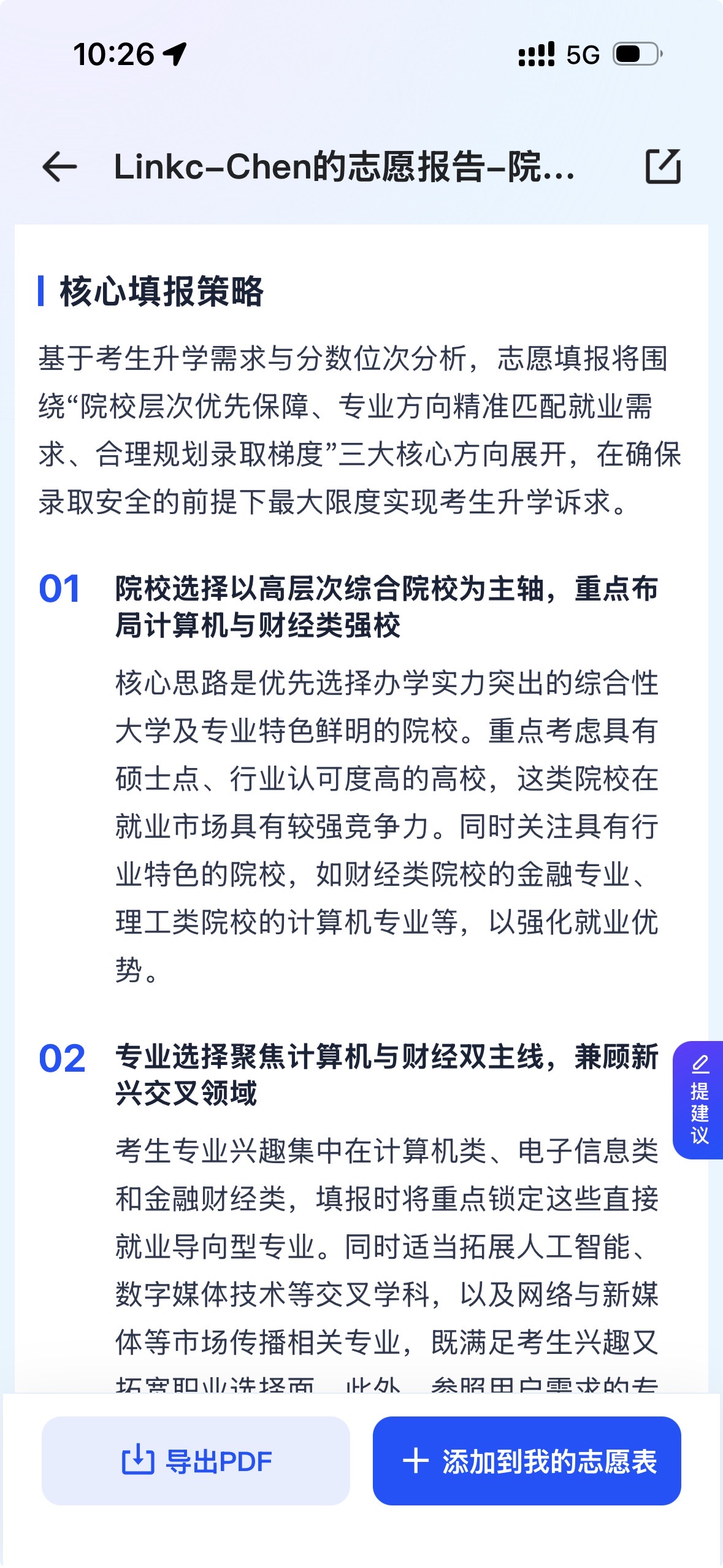Tap 添加到我的志愿表 to add to list
The image size is (723, 1568).
click(527, 1461)
